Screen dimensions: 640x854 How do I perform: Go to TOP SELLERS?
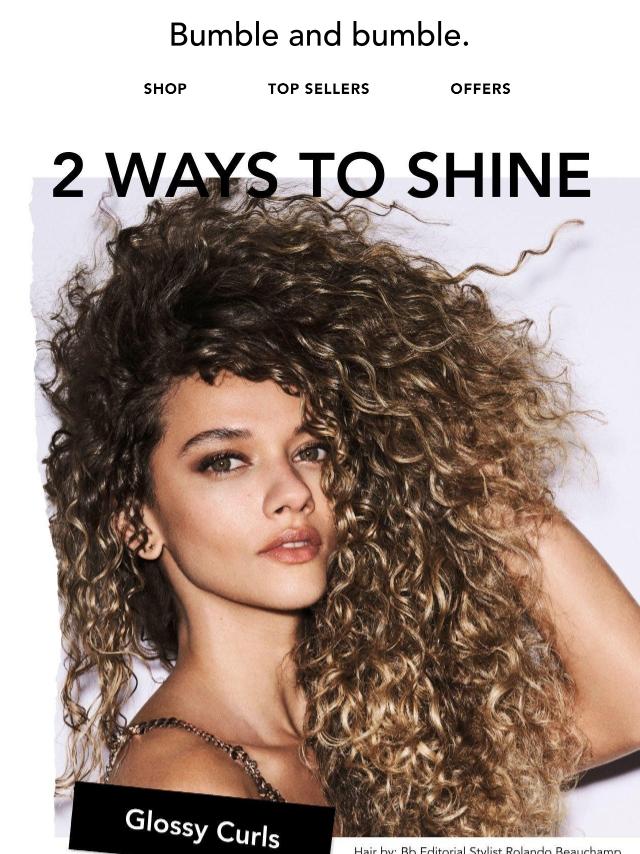pyautogui.click(x=318, y=89)
